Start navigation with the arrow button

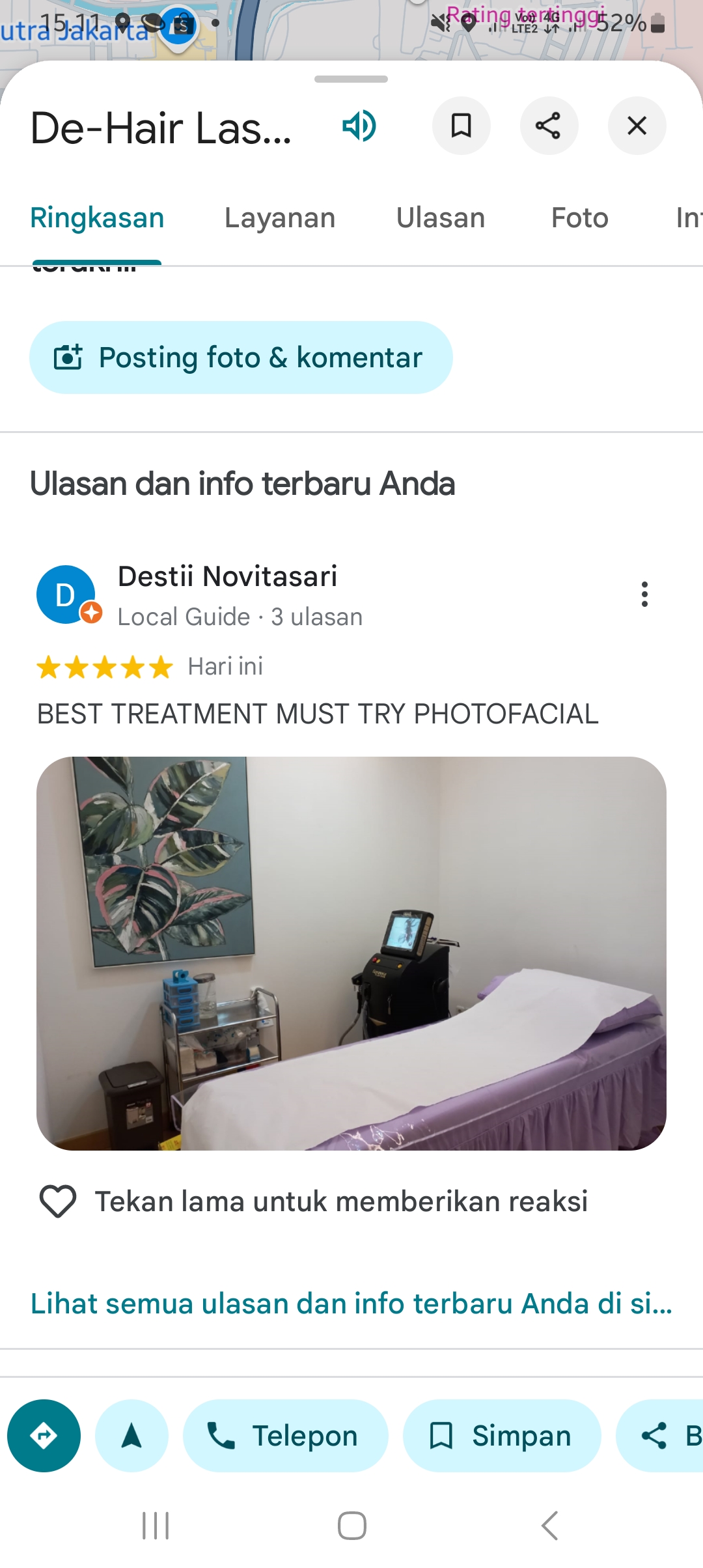131,1436
